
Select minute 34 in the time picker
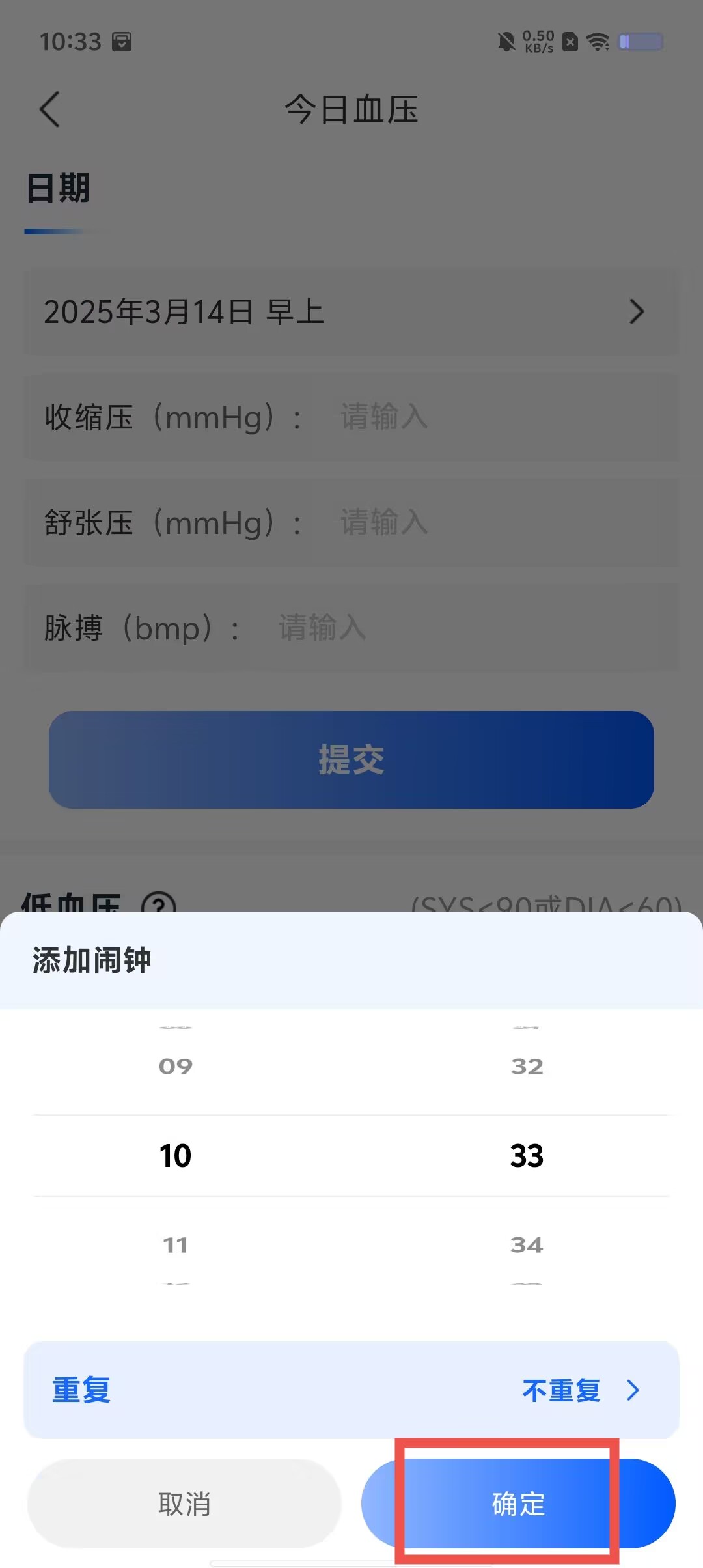(x=527, y=1245)
